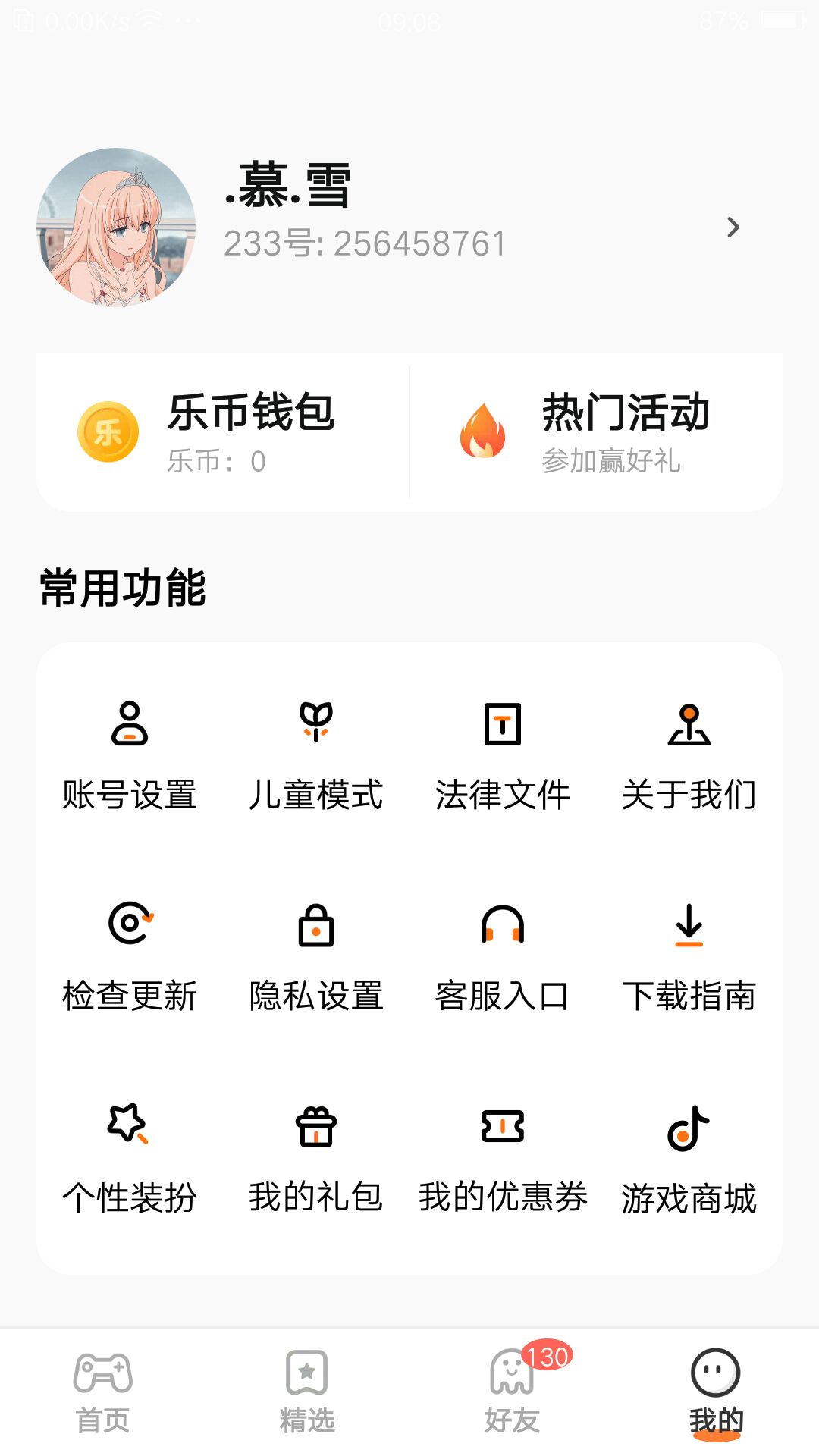Open the 乐币钱包 wallet card
This screenshot has width=819, height=1456.
tap(223, 431)
